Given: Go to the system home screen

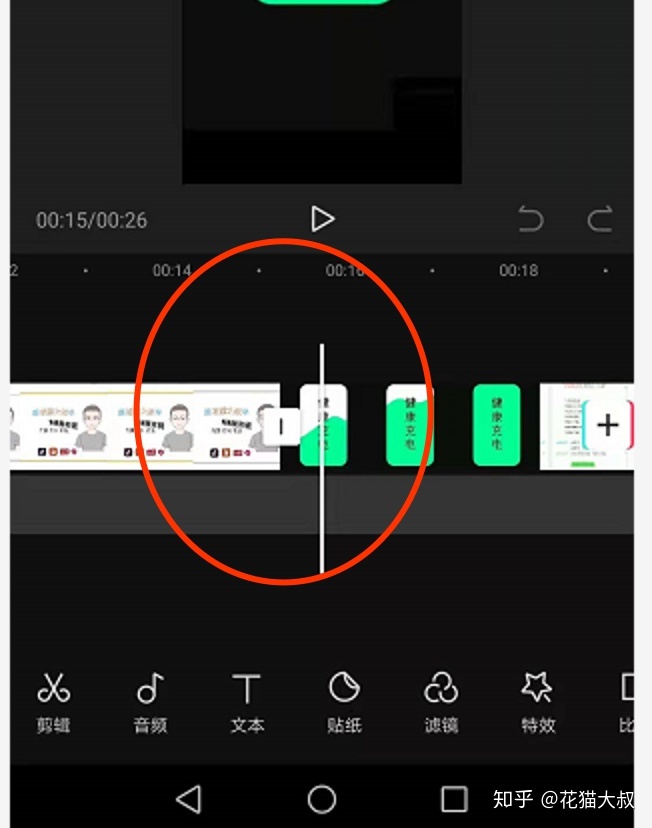Looking at the screenshot, I should tap(321, 798).
